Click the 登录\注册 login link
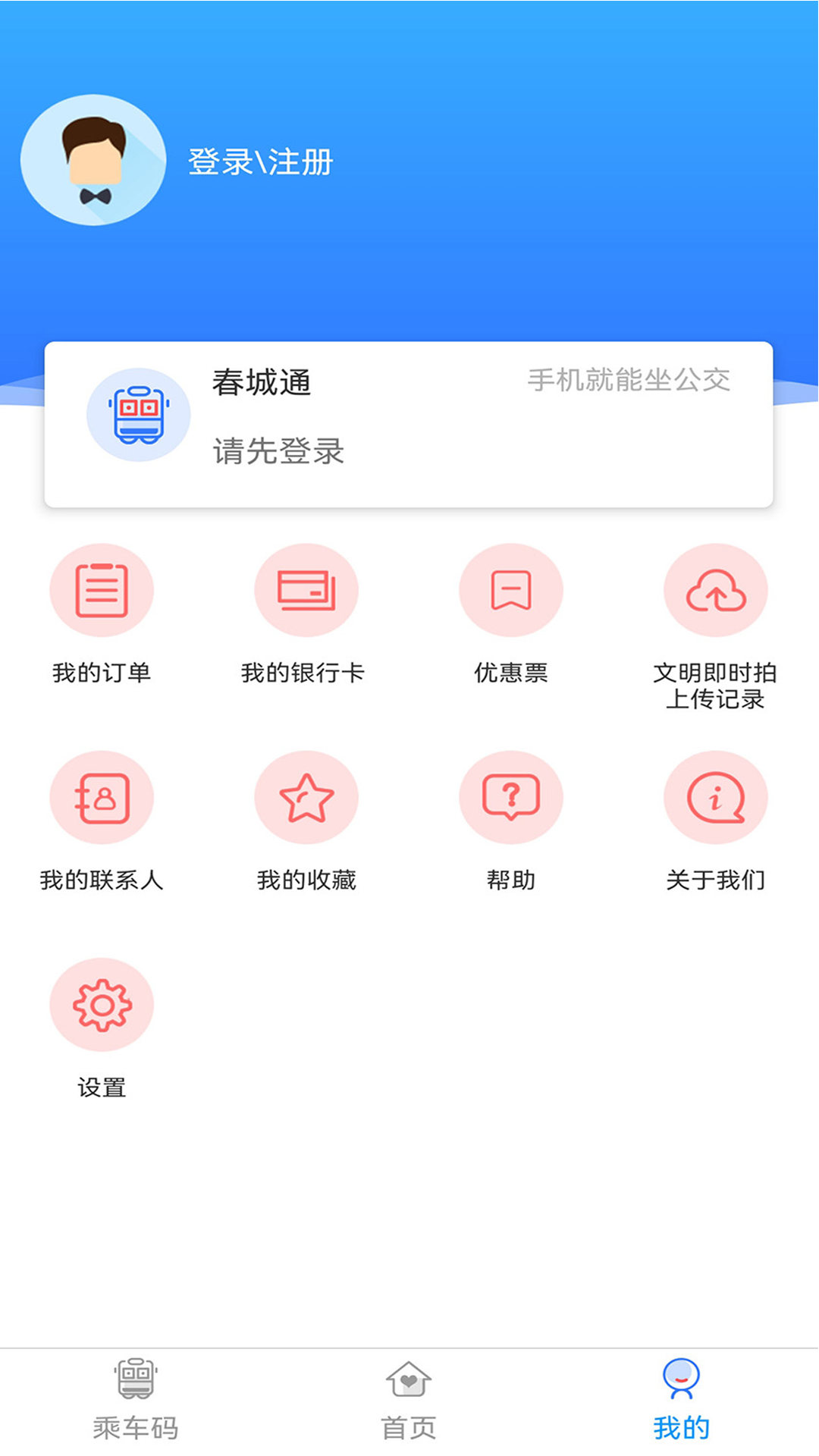 pos(259,162)
